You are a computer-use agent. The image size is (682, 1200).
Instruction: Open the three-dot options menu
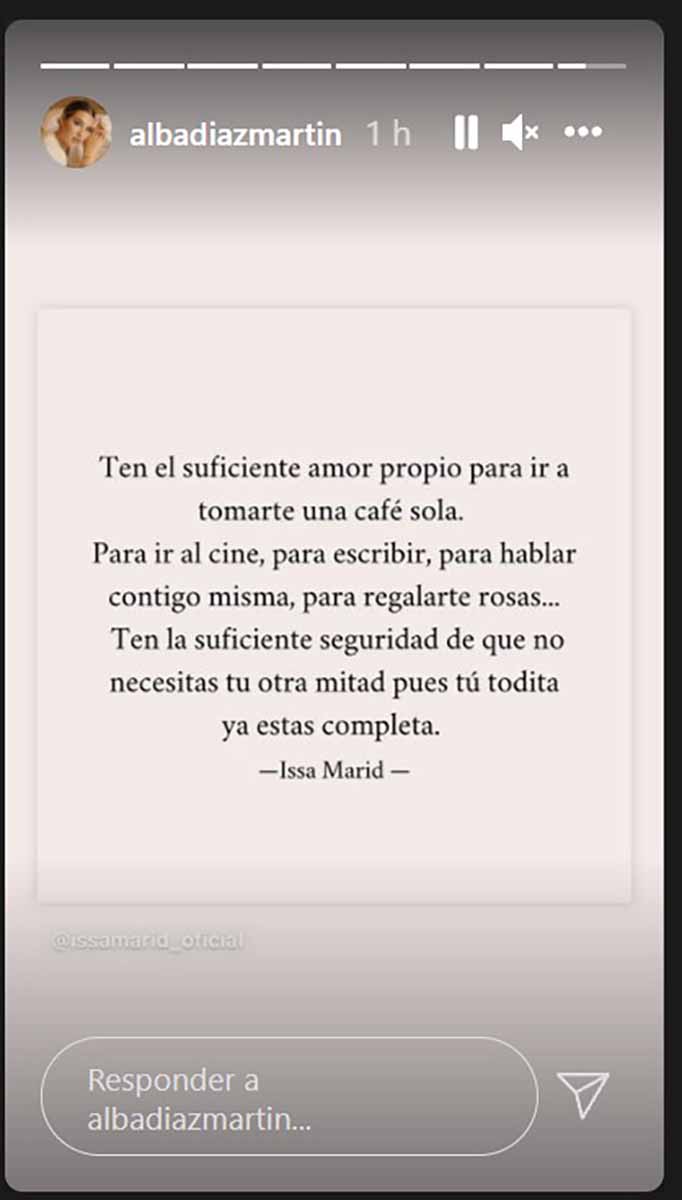(583, 132)
